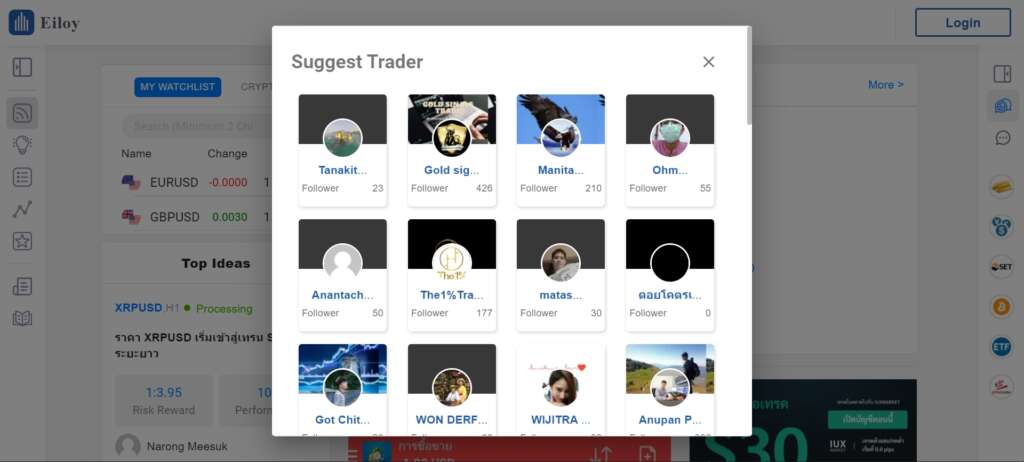1024x462 pixels.
Task: Open matas... trader card
Action: click(560, 275)
